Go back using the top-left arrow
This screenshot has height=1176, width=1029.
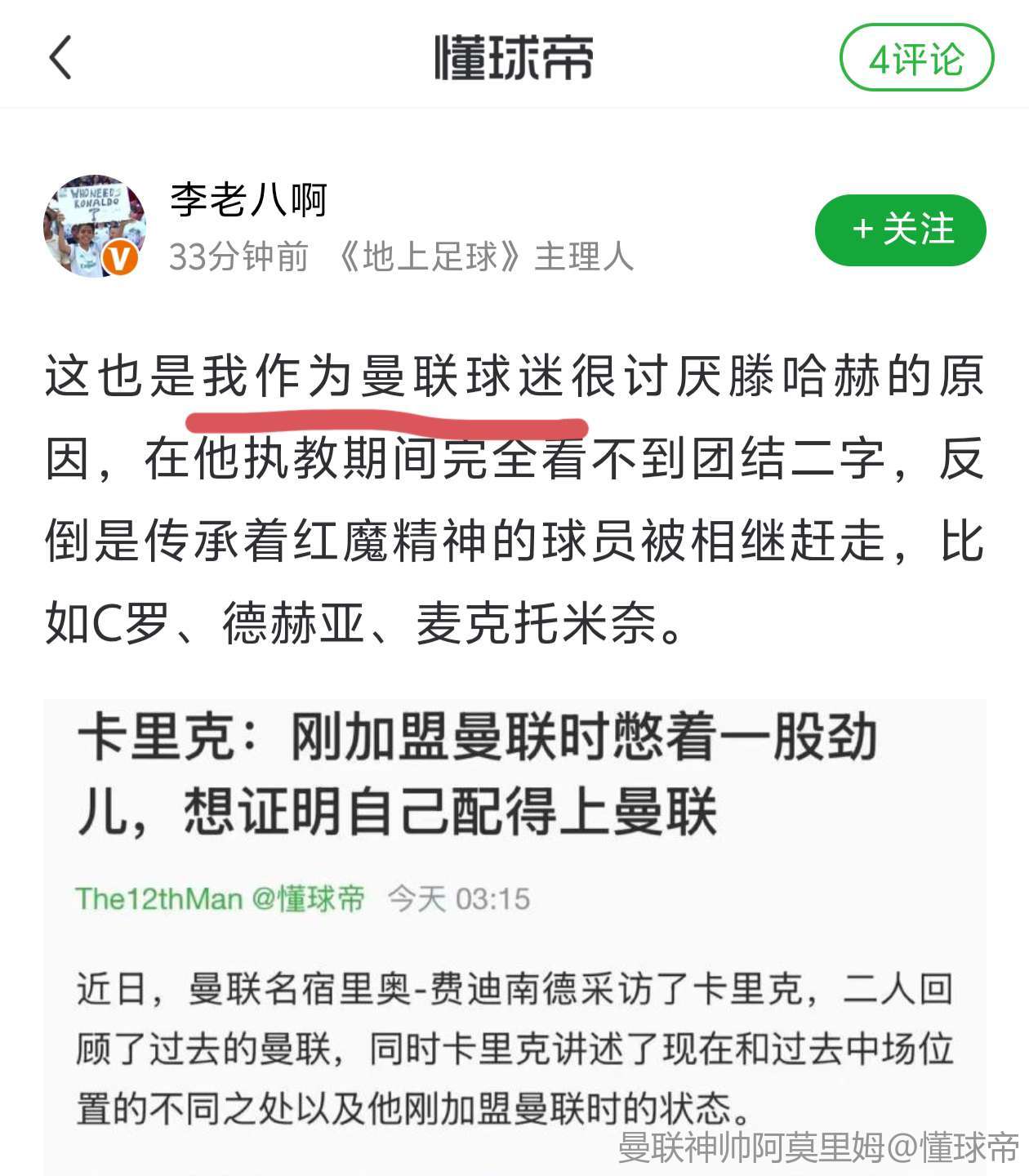(x=61, y=57)
